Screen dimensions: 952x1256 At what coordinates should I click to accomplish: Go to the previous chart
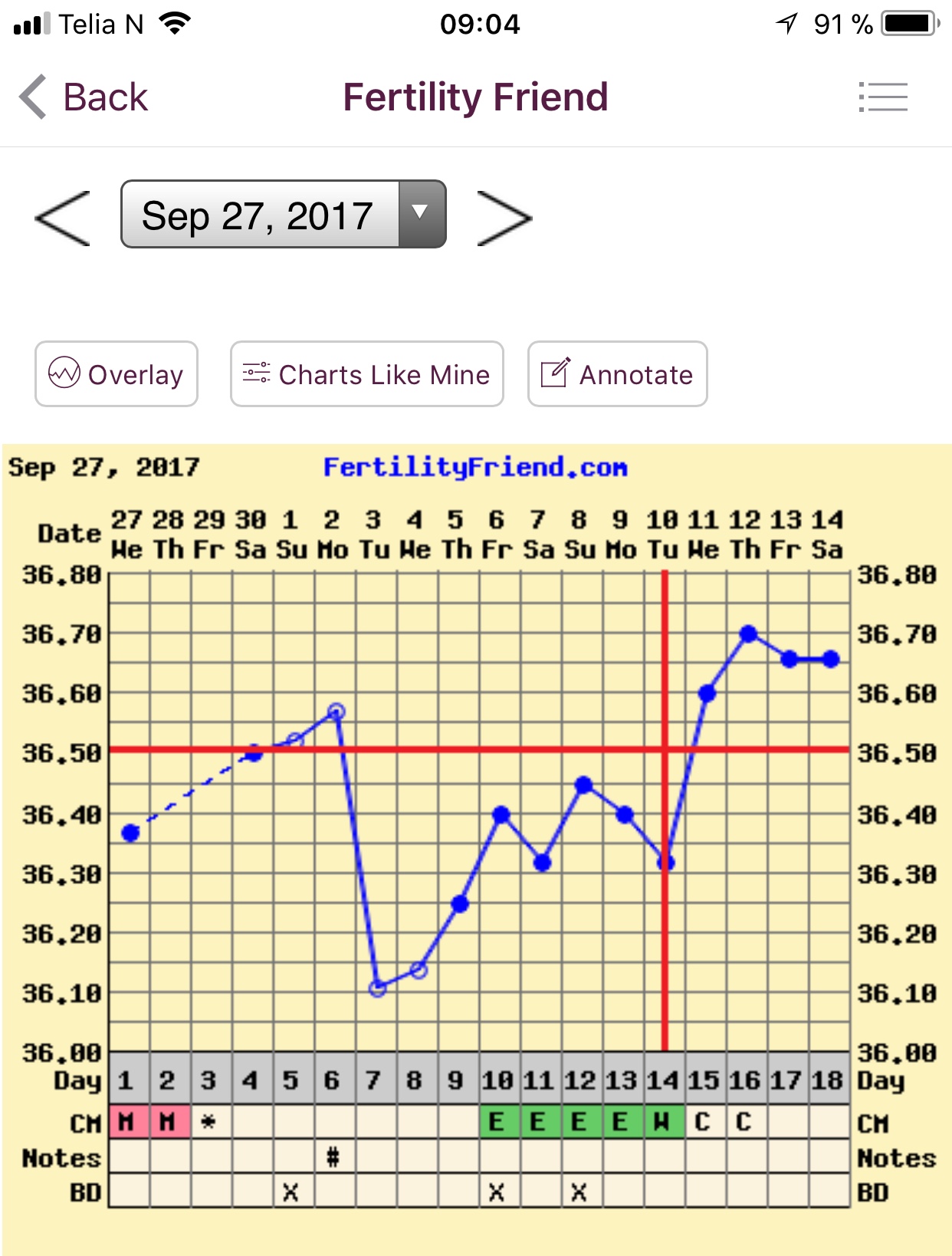pos(63,218)
